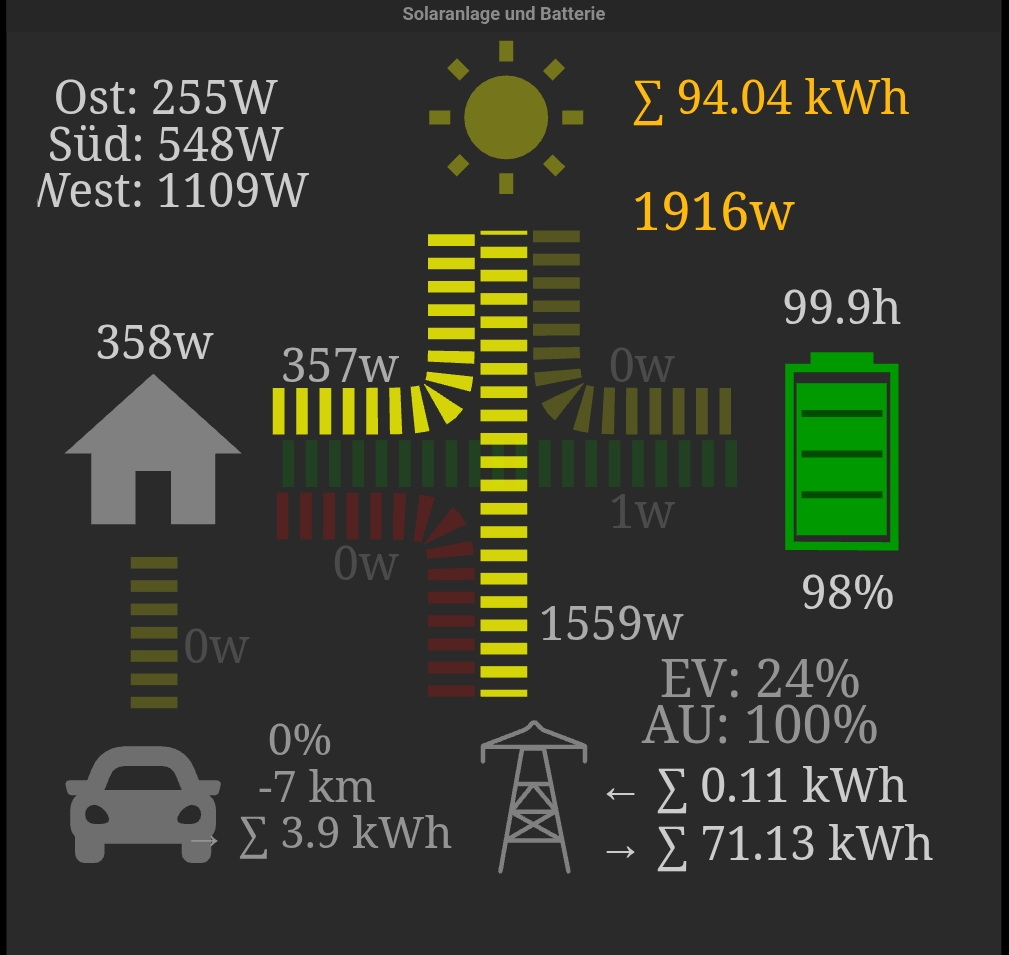This screenshot has width=1009, height=955.
Task: Open the electric car icon
Action: pyautogui.click(x=143, y=804)
